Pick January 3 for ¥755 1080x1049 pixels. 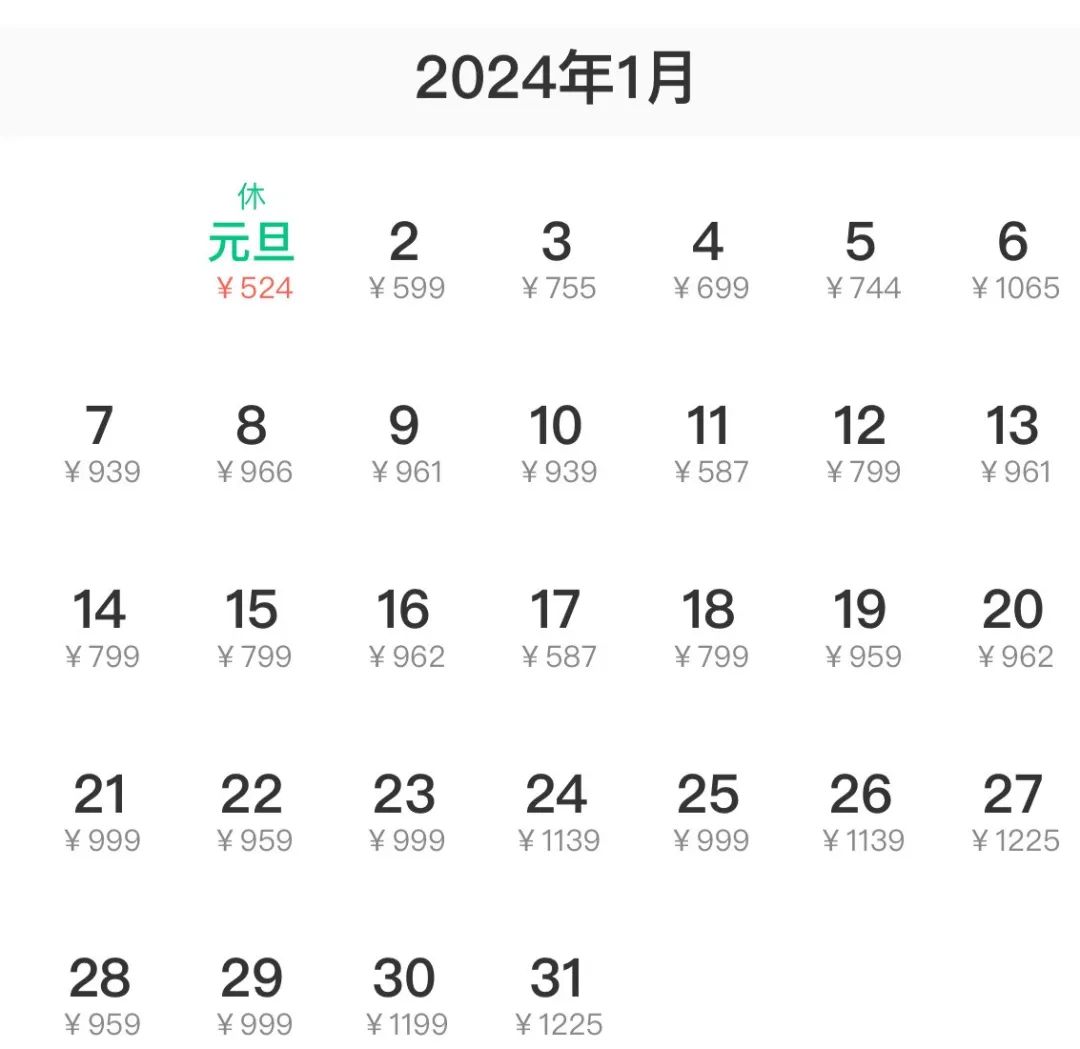coord(556,258)
